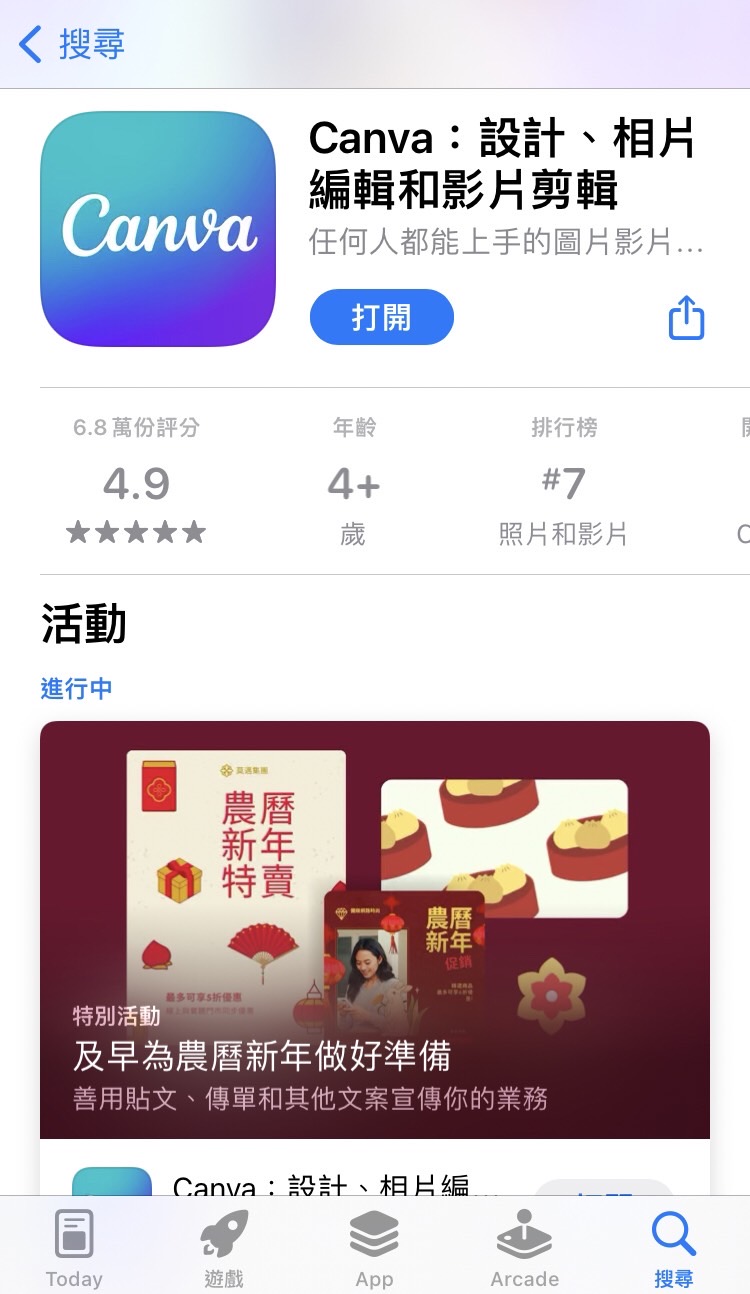The width and height of the screenshot is (750, 1294).
Task: Switch to the 搜尋 tab
Action: point(673,1247)
